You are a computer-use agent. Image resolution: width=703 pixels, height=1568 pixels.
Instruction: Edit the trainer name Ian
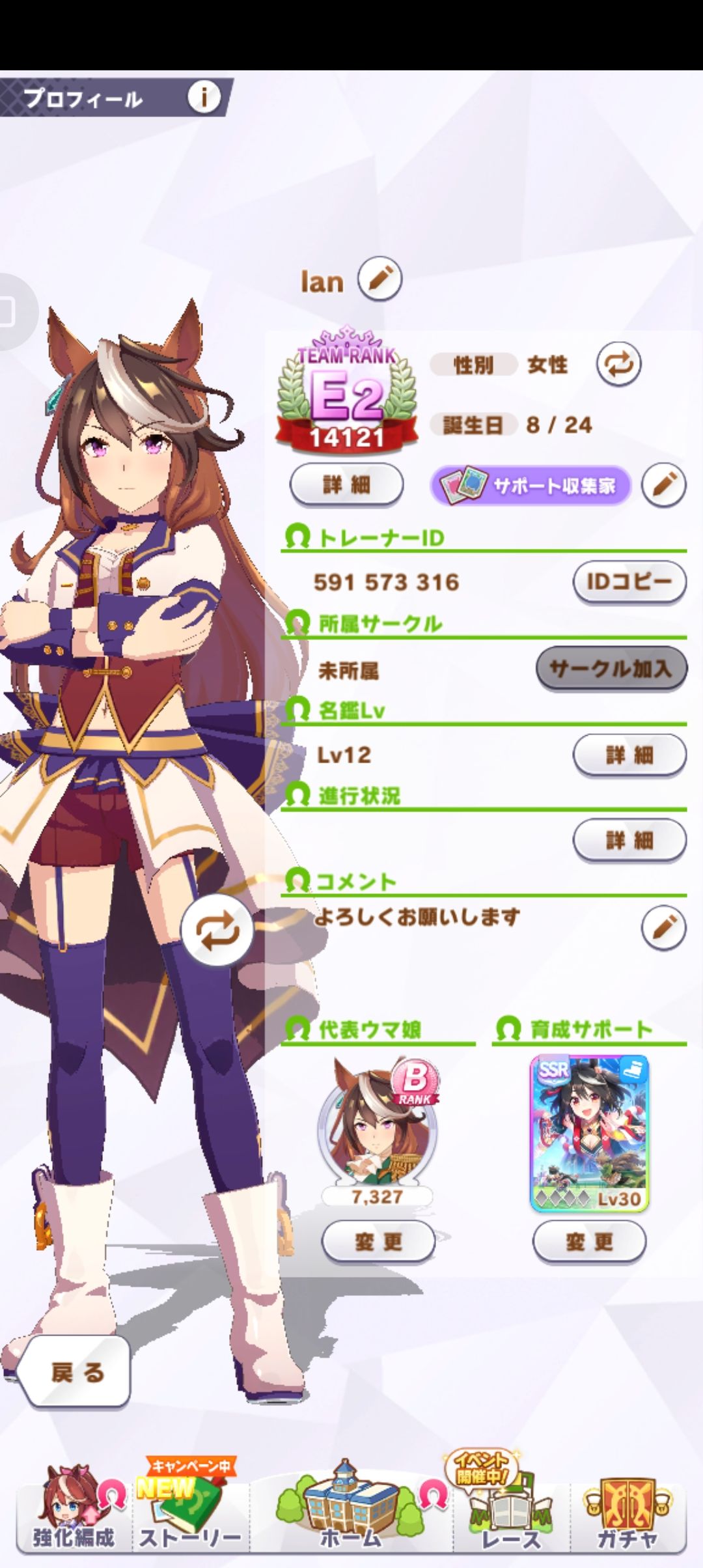[x=380, y=279]
